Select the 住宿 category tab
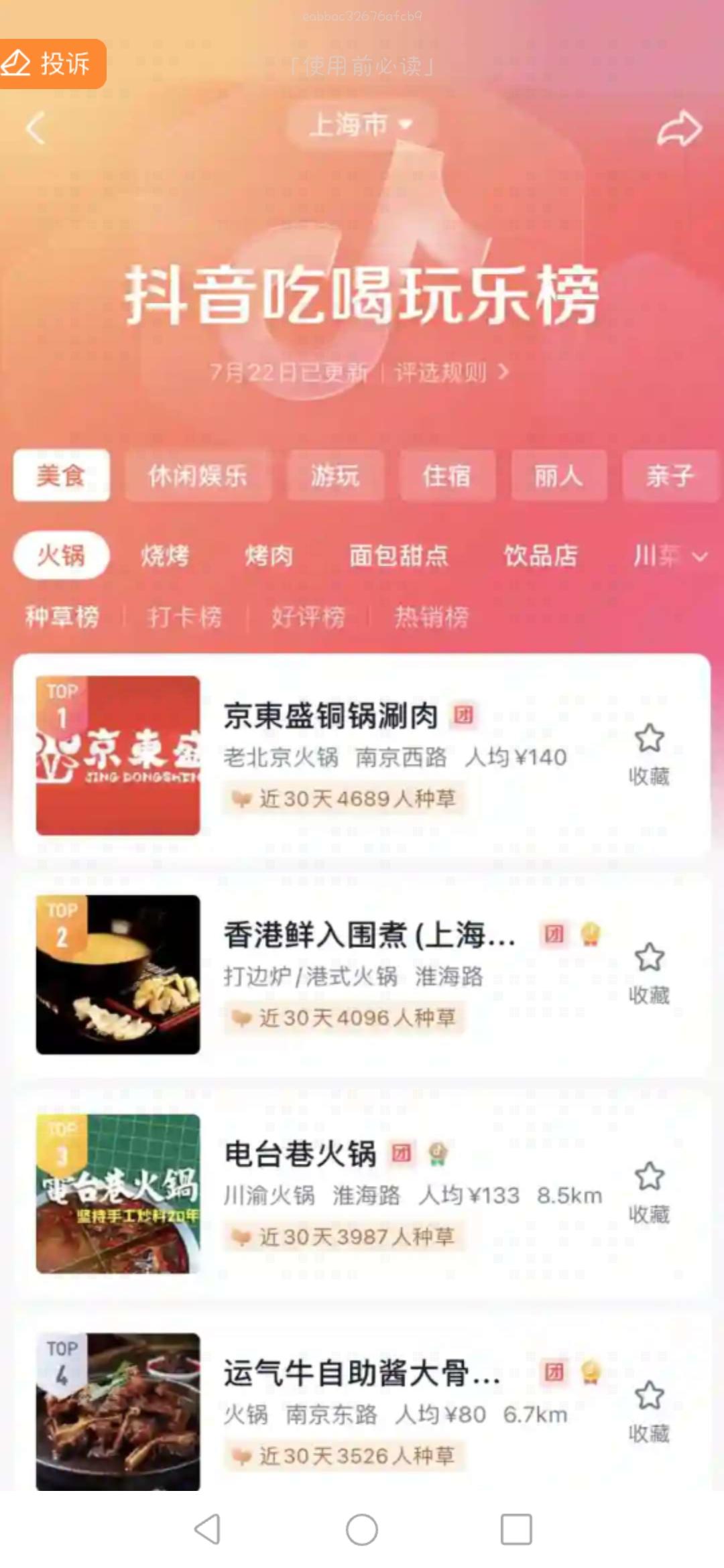 447,476
